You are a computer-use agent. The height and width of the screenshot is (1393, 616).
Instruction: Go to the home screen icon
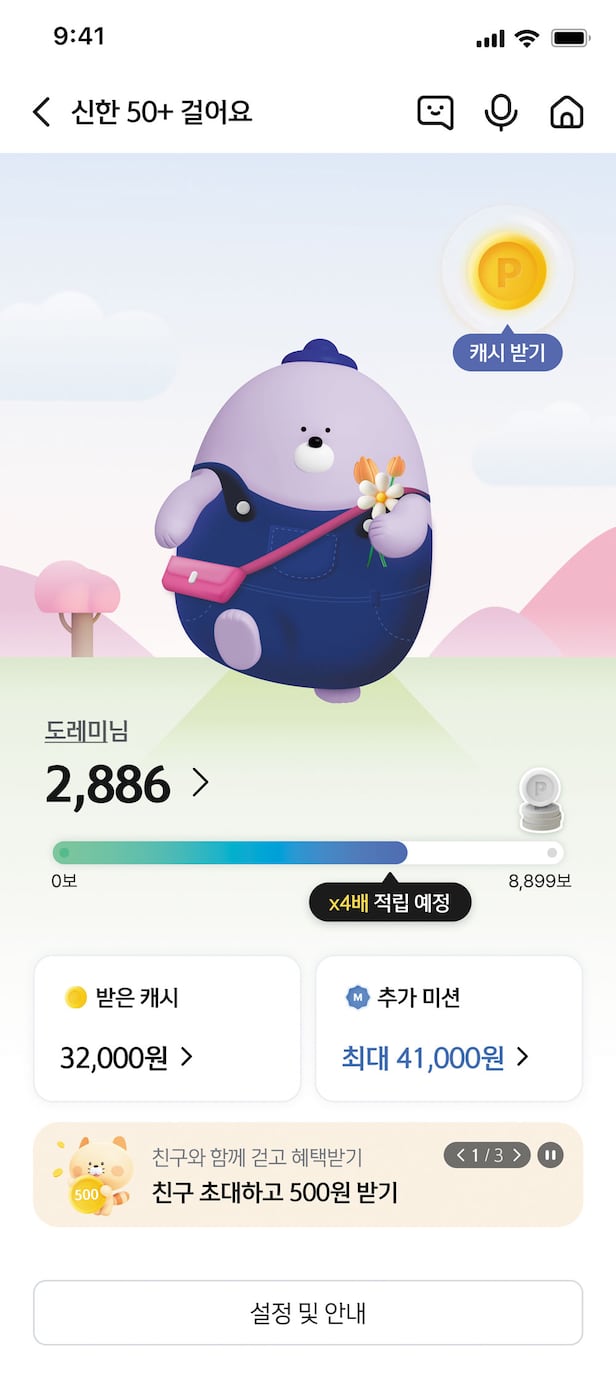(x=567, y=112)
